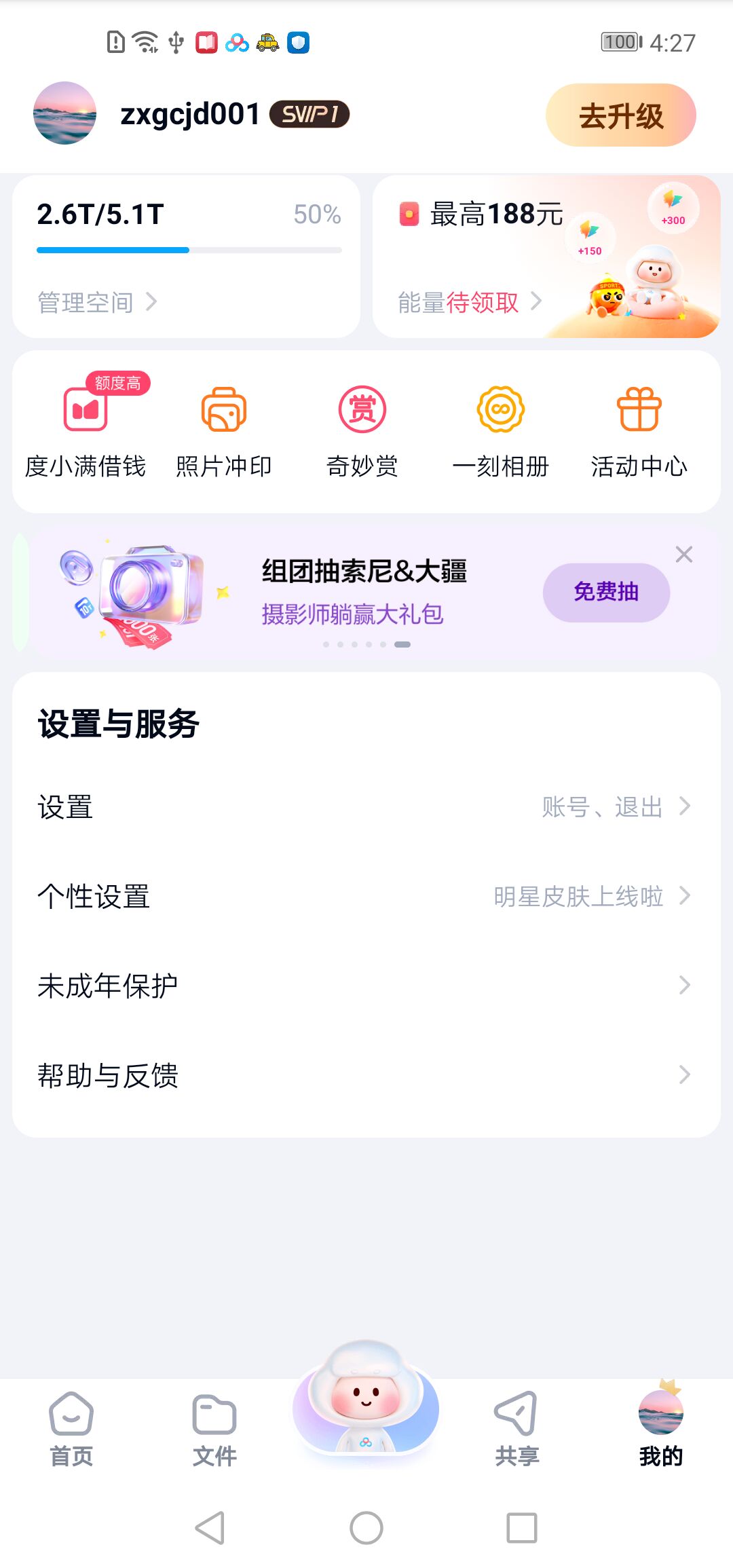
Task: Go back using system back button
Action: pyautogui.click(x=210, y=1529)
